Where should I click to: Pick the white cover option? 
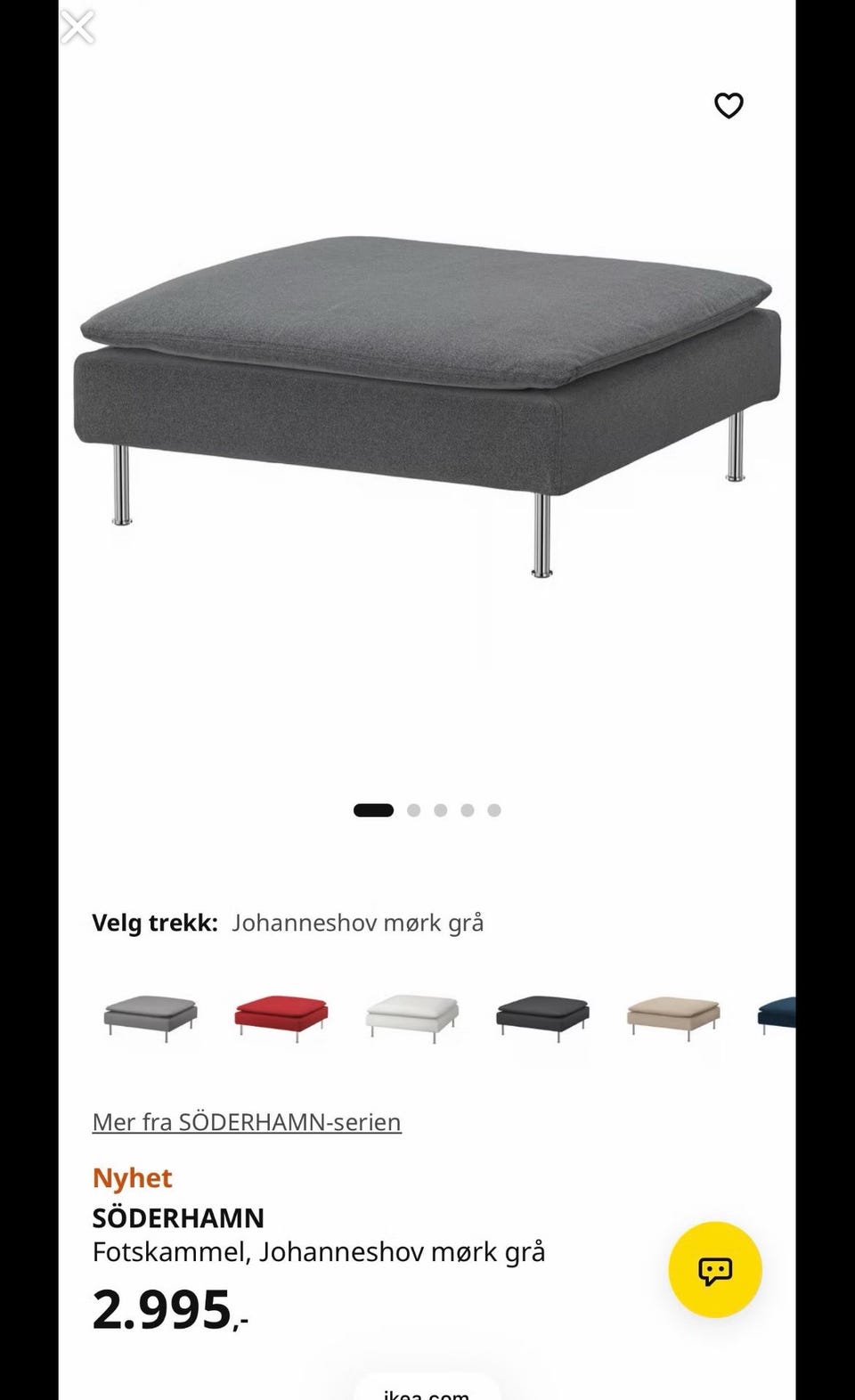[412, 1016]
